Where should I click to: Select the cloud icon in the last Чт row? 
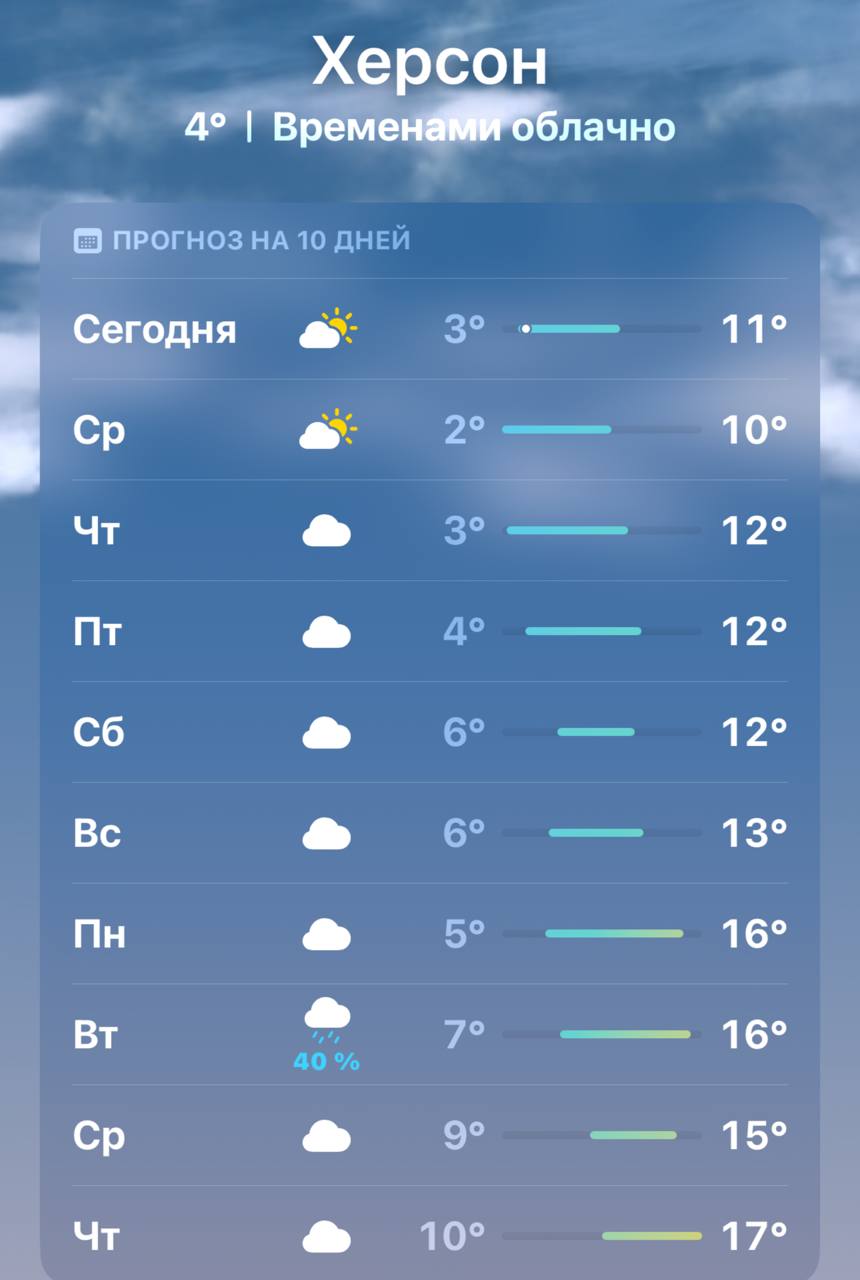coord(326,1234)
